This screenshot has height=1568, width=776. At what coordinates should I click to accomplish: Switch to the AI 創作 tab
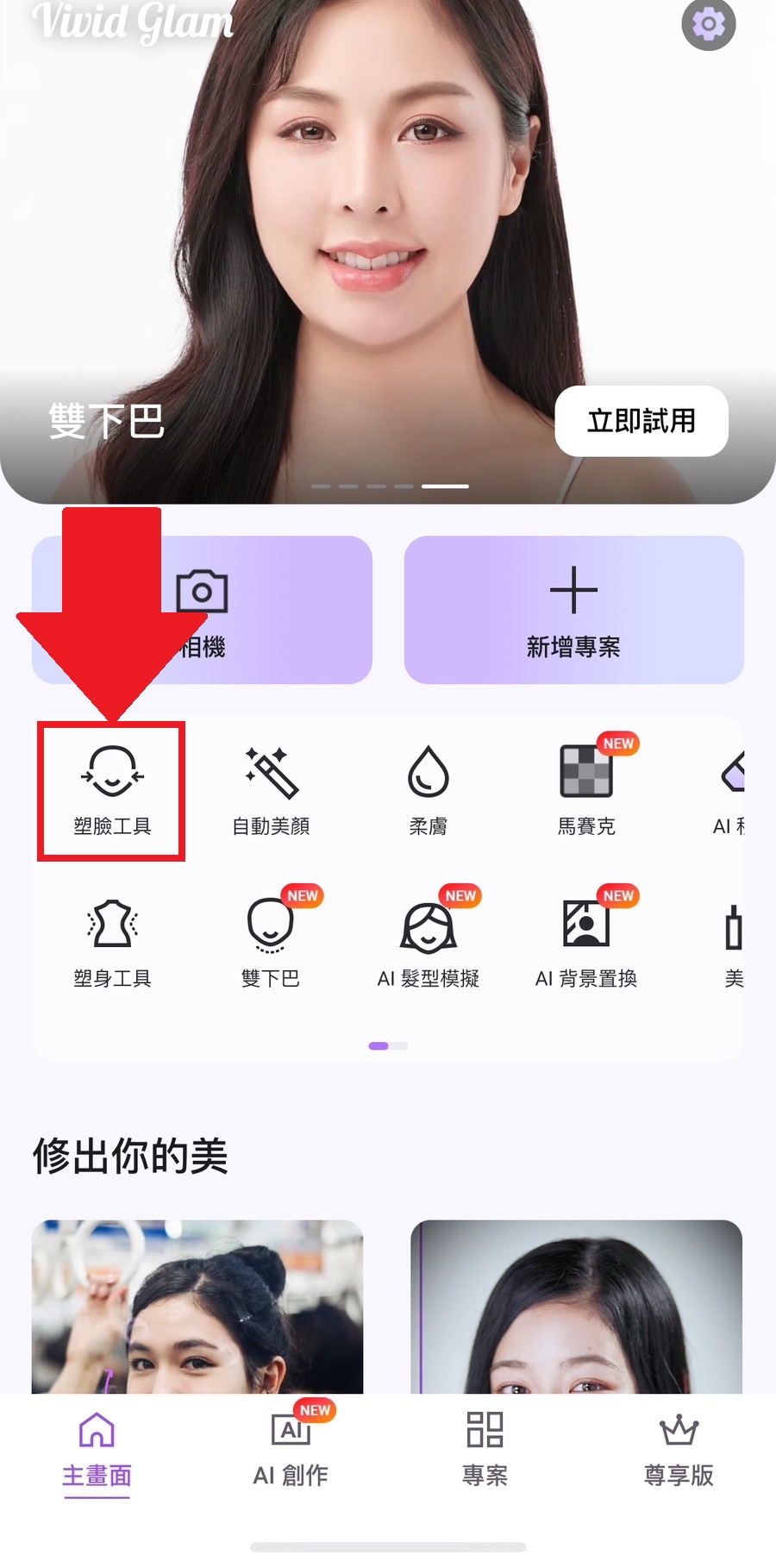(x=291, y=1450)
